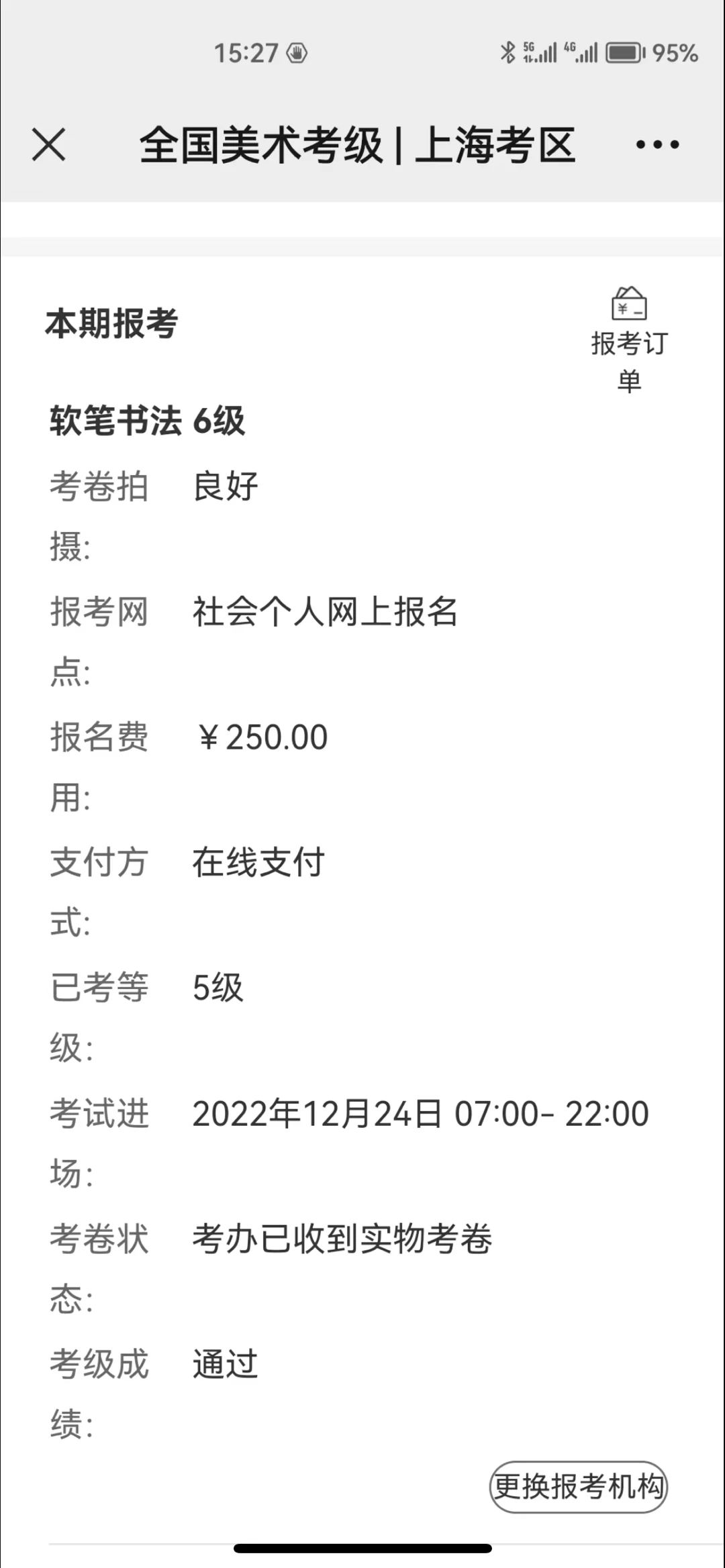Tap the 更换报考机构 button
This screenshot has height=1568, width=725.
(x=579, y=1487)
